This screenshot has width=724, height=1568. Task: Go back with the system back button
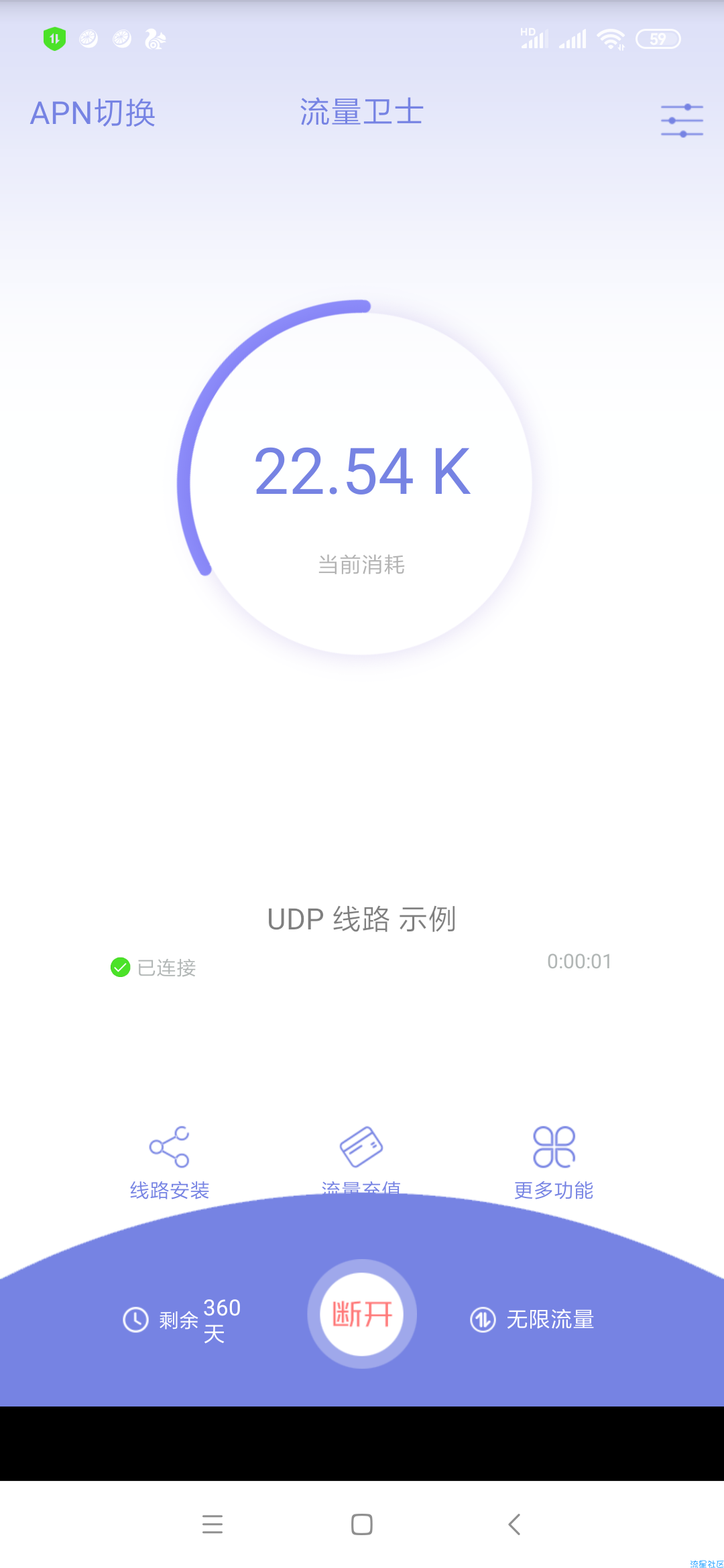tap(514, 1524)
